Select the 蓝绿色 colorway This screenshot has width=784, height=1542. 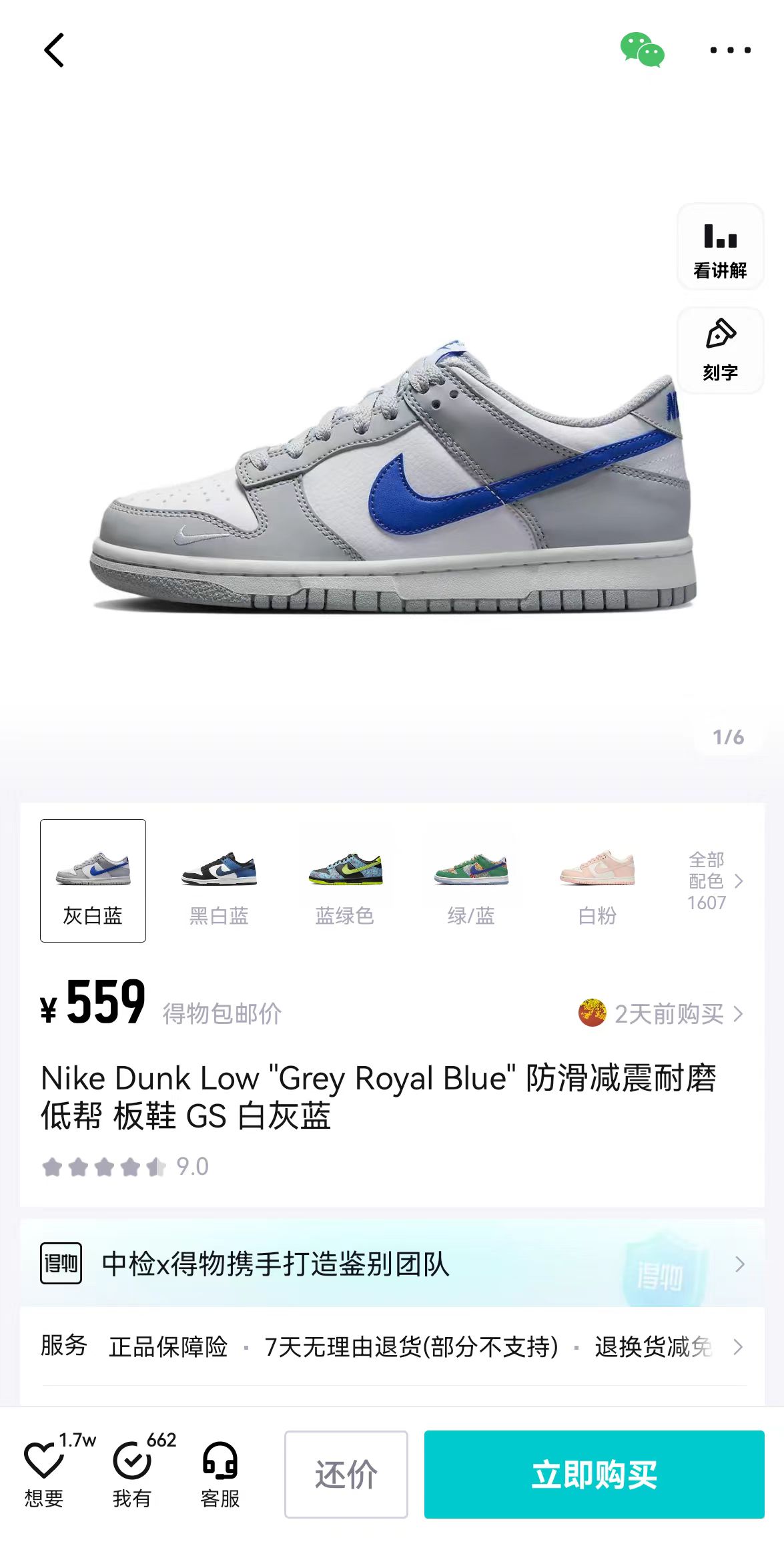click(x=345, y=881)
